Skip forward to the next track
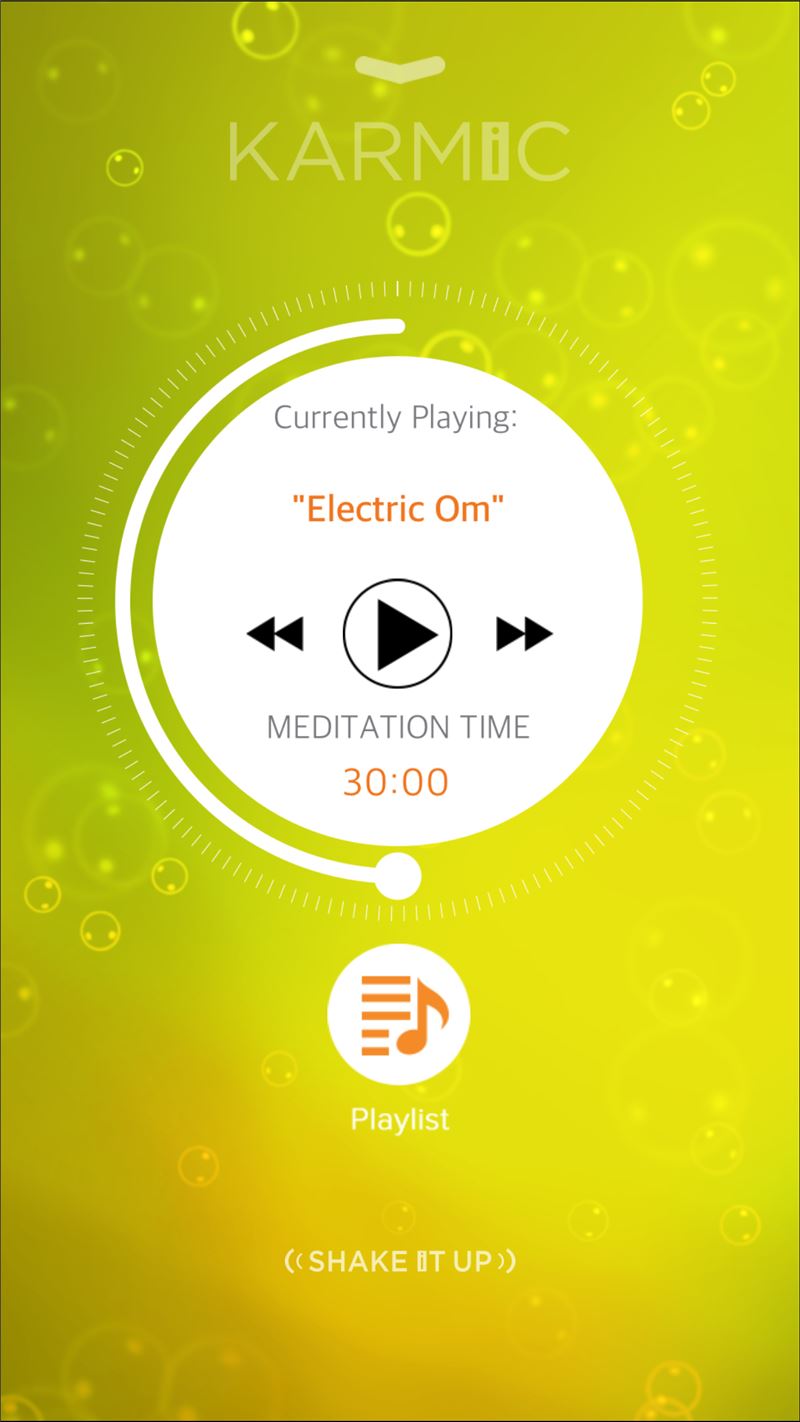 pyautogui.click(x=524, y=633)
